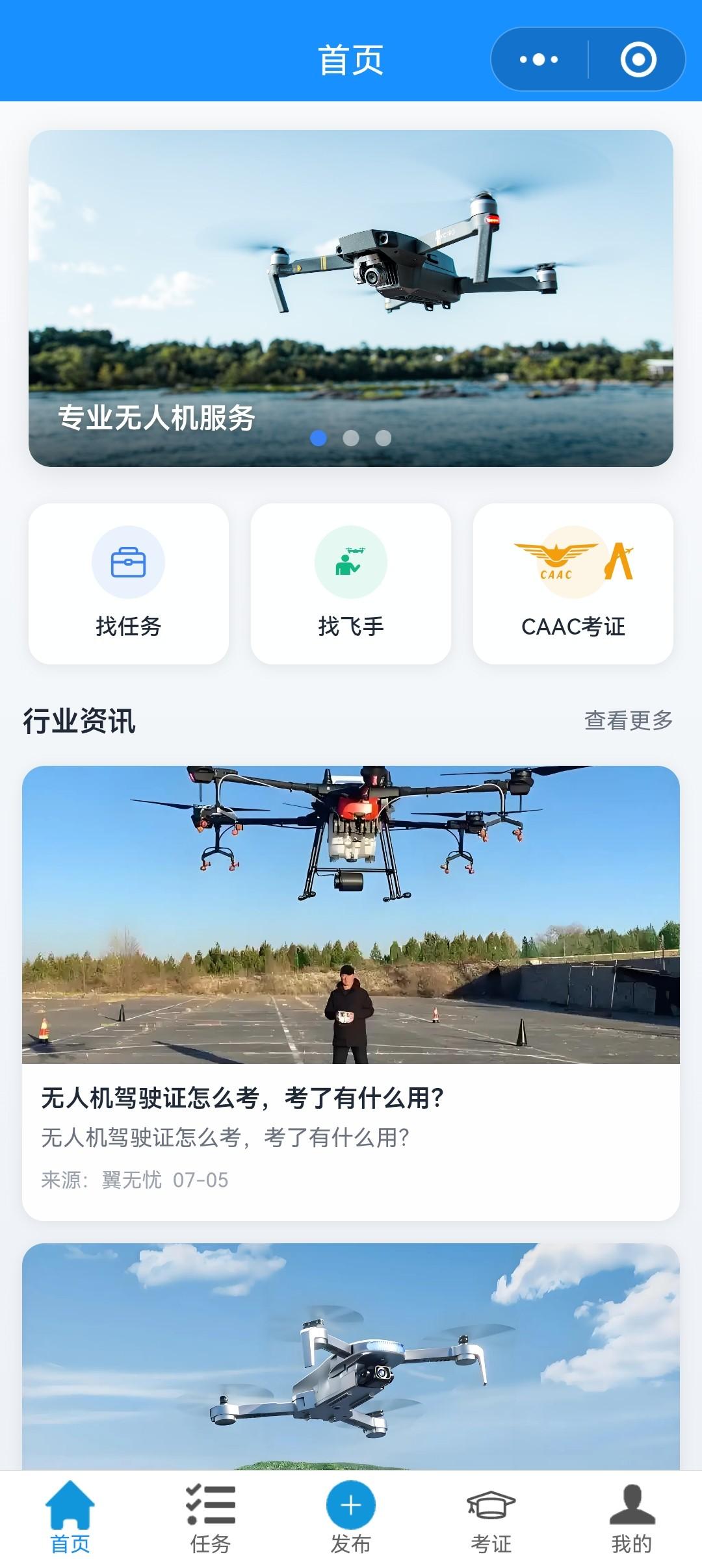Screen dimensions: 702x1568
Task: Select the third carousel dot
Action: point(383,439)
